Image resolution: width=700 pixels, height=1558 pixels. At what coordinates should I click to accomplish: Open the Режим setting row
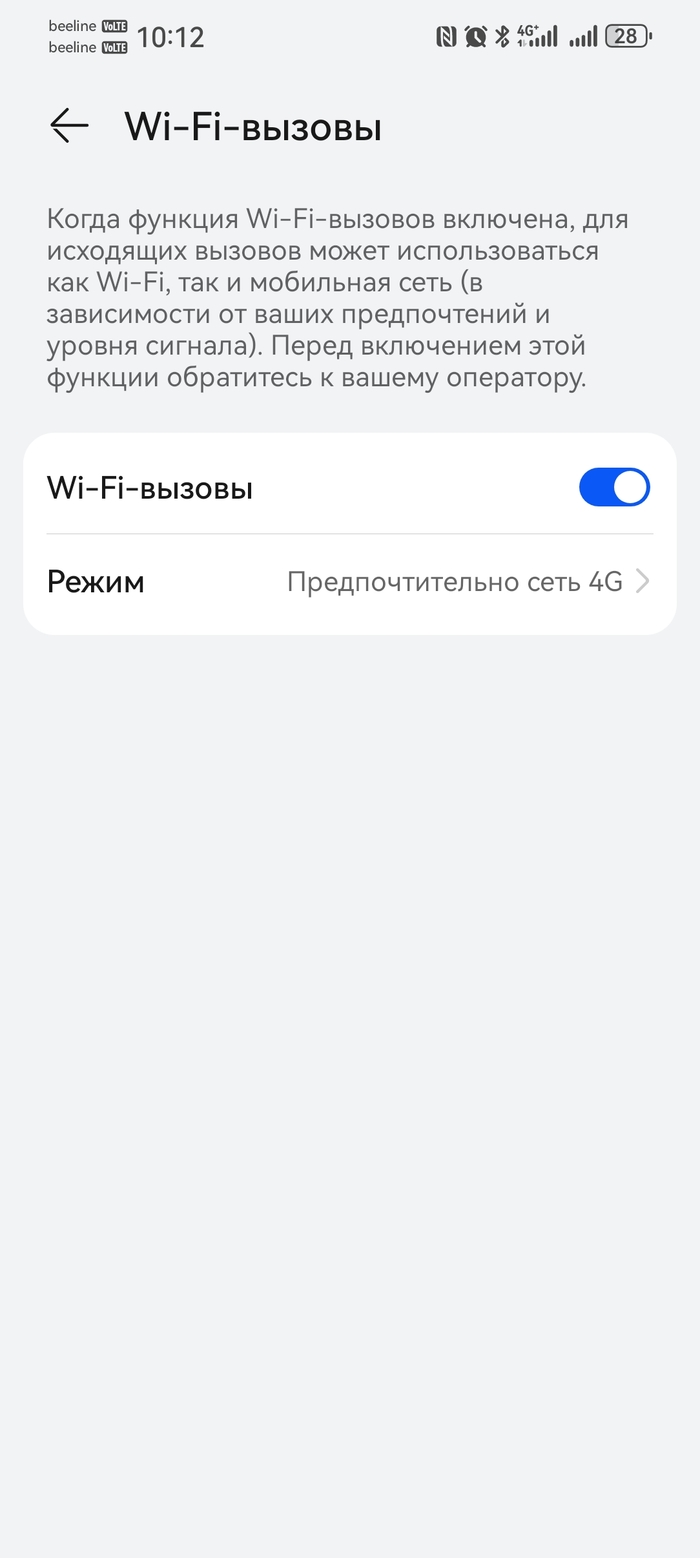[x=349, y=582]
